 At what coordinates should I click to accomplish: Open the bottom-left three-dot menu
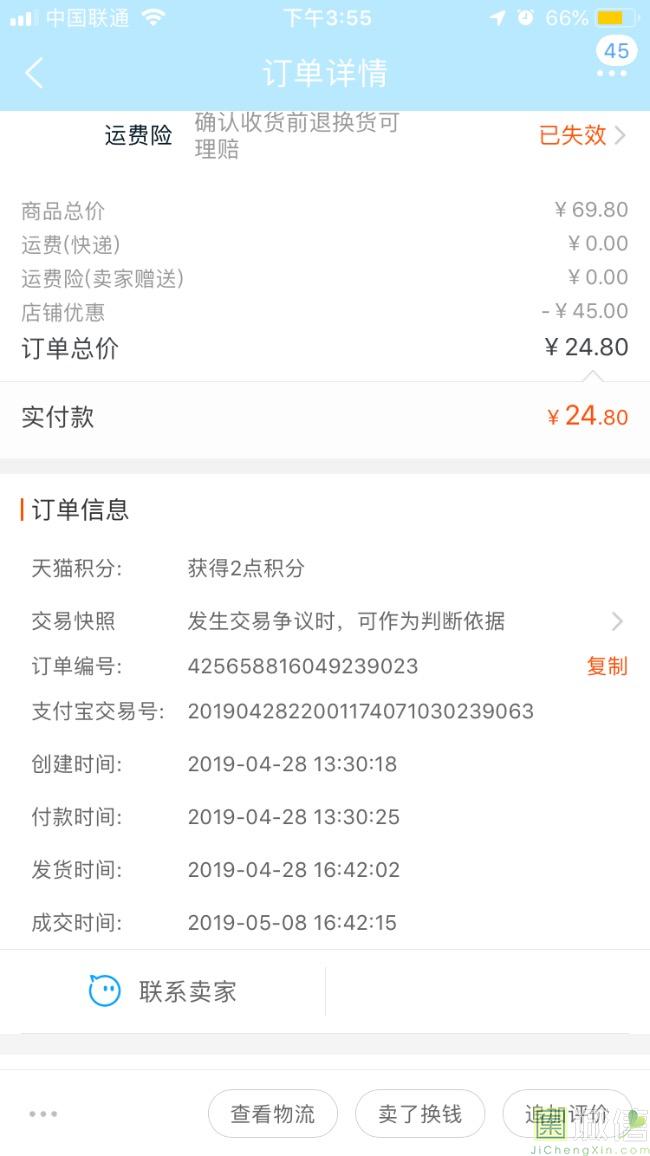click(43, 1113)
